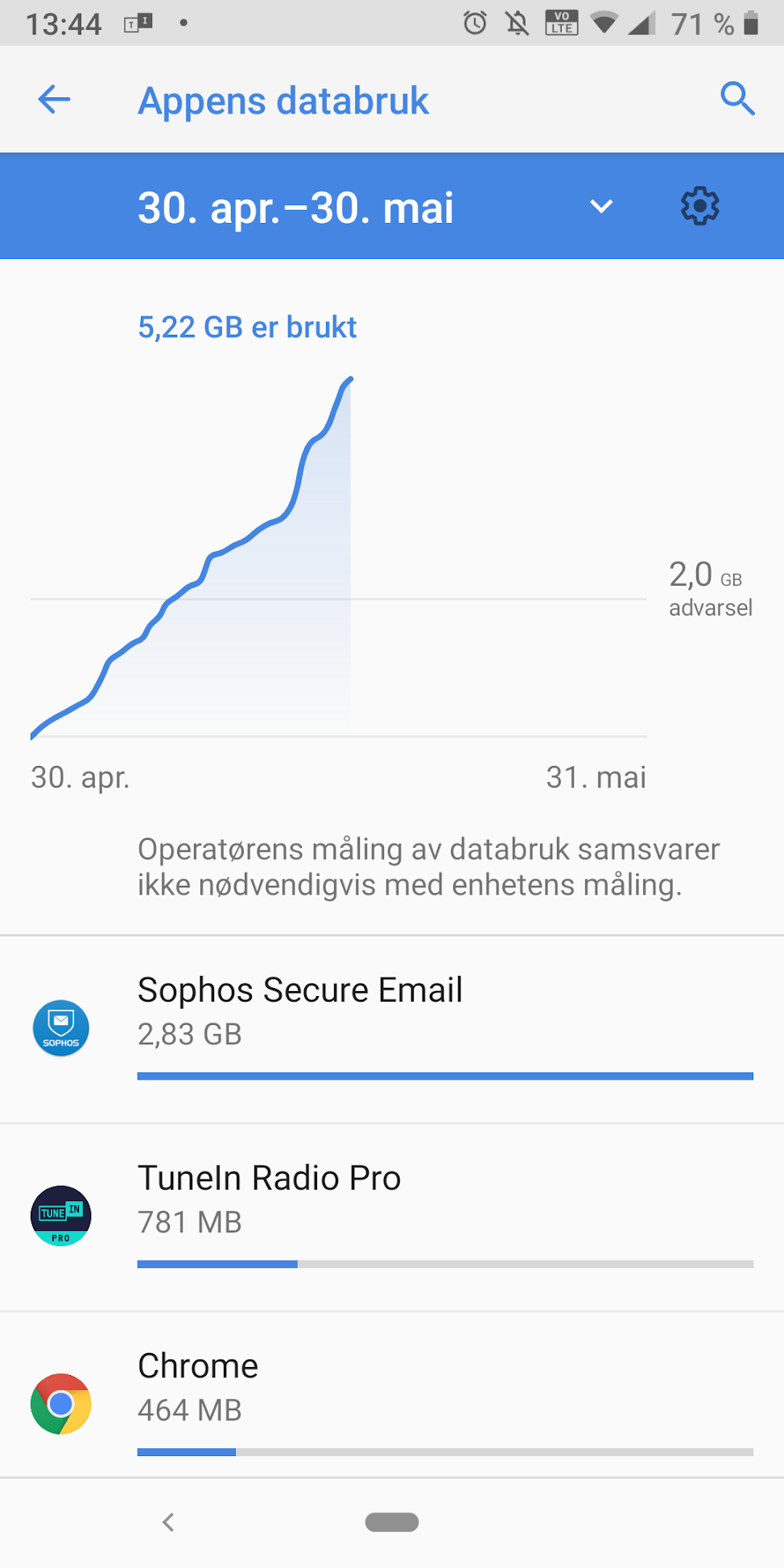The image size is (784, 1568).
Task: Open TuneIn Radio Pro data usage
Action: tap(392, 1217)
